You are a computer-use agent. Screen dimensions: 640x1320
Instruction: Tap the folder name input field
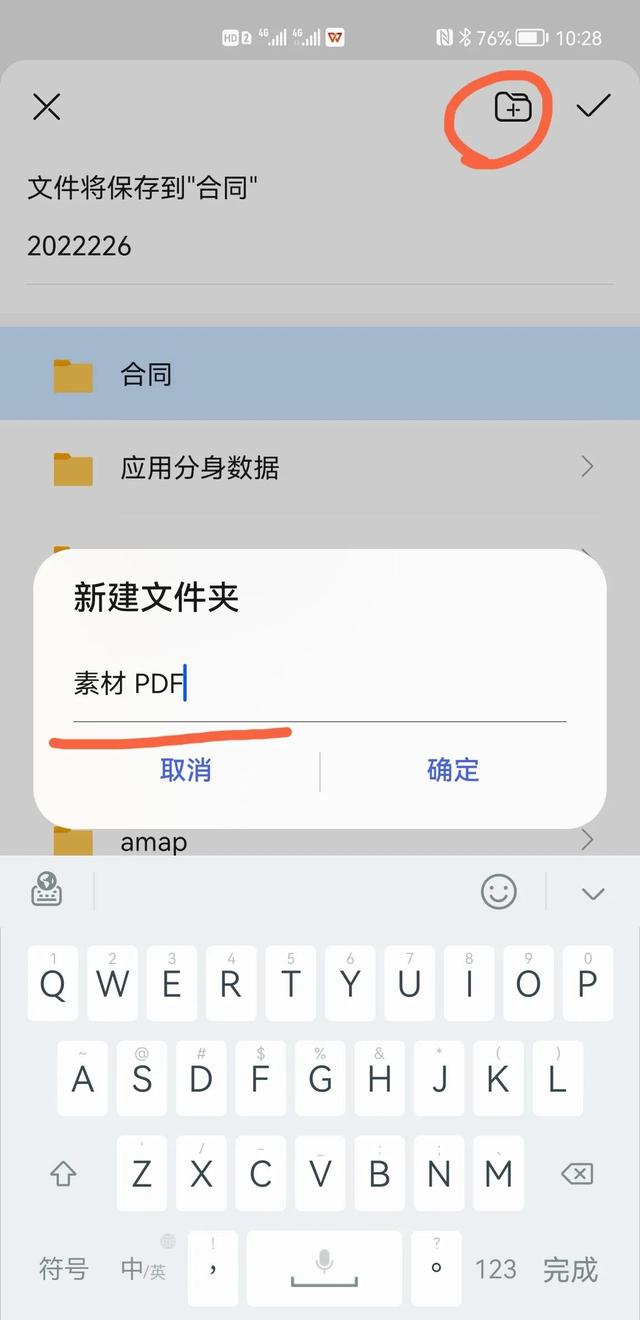tap(318, 684)
